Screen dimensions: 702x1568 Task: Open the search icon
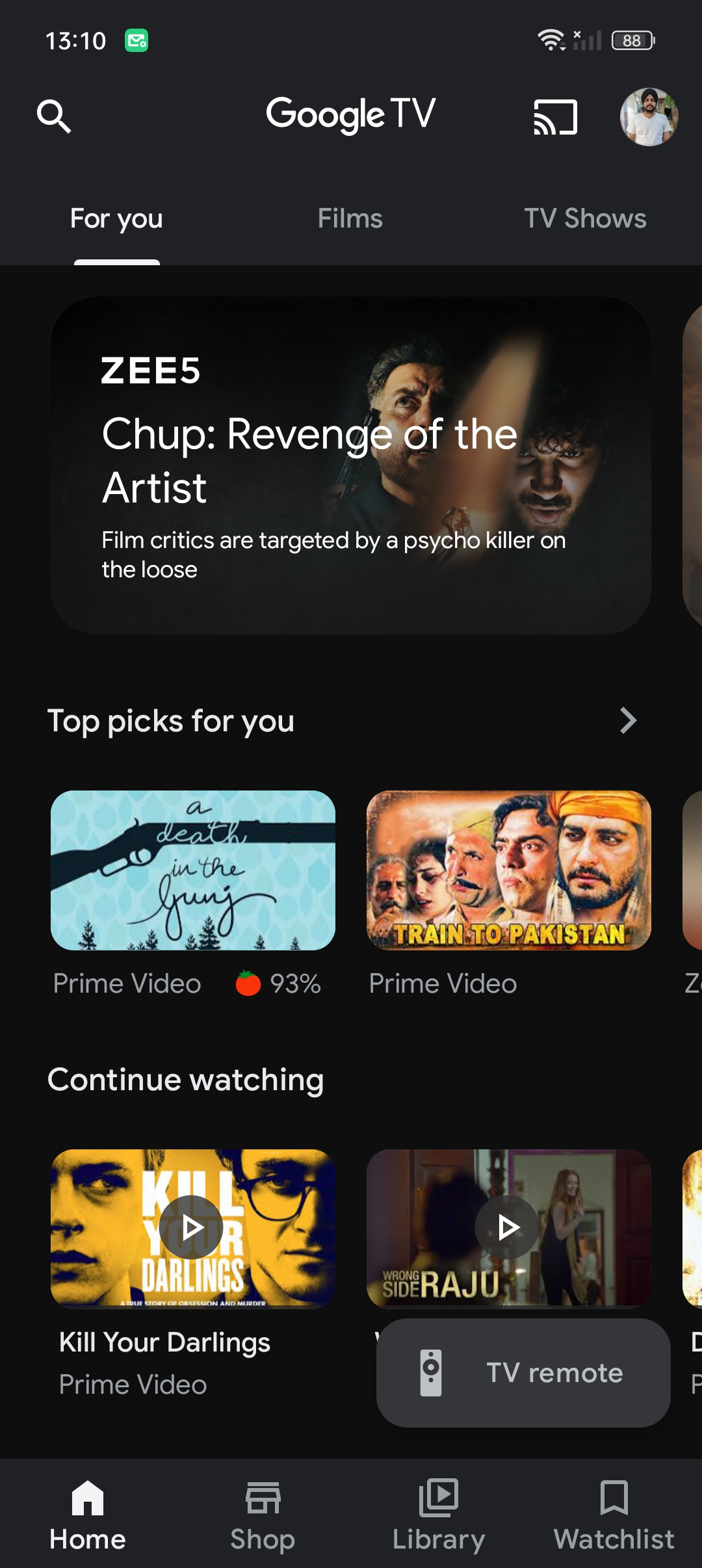[54, 116]
